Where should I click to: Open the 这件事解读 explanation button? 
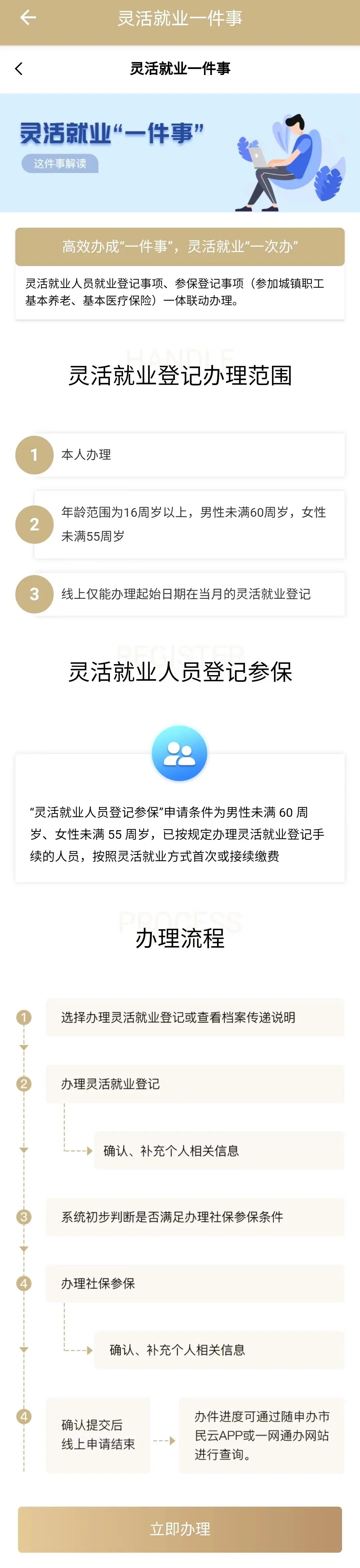coord(60,164)
